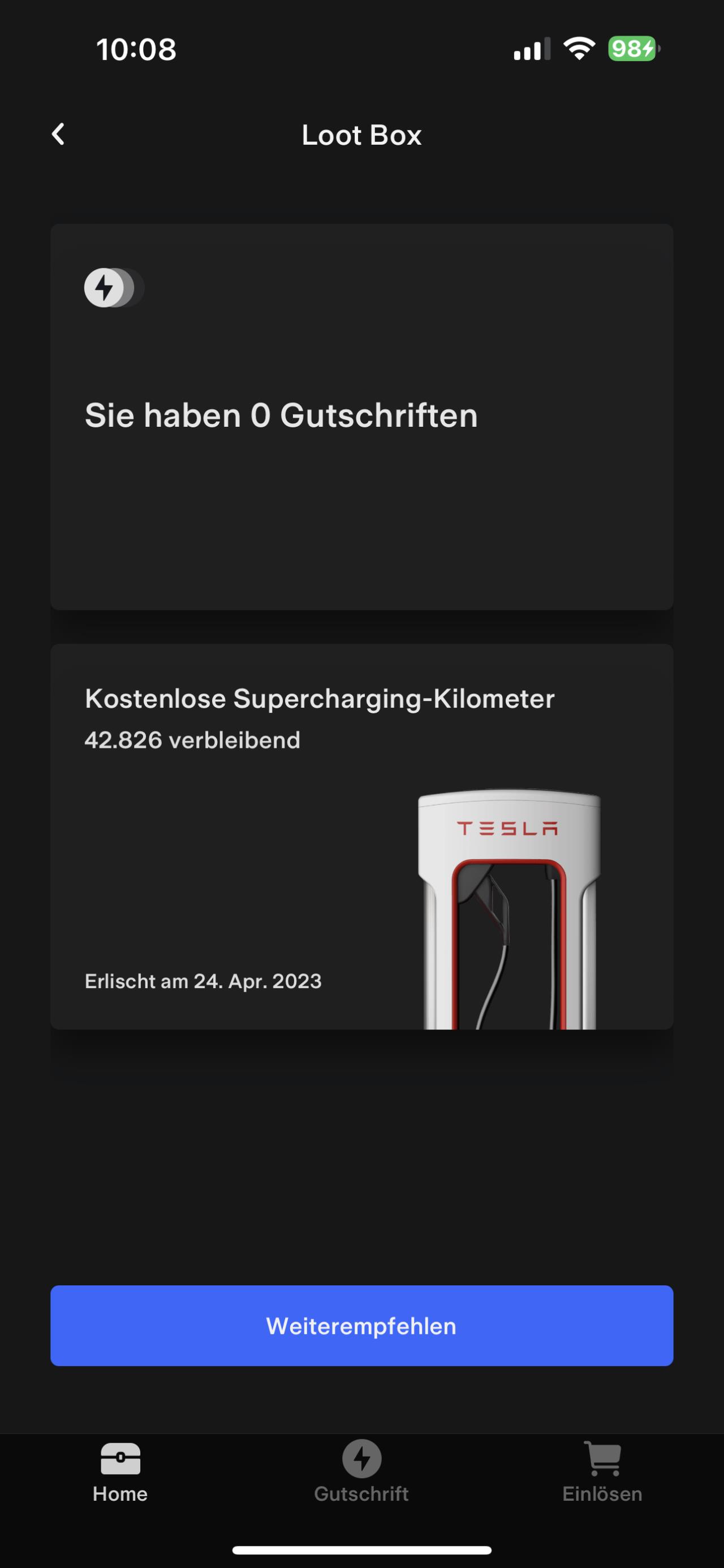
Task: Select the Home tab
Action: pyautogui.click(x=120, y=1472)
